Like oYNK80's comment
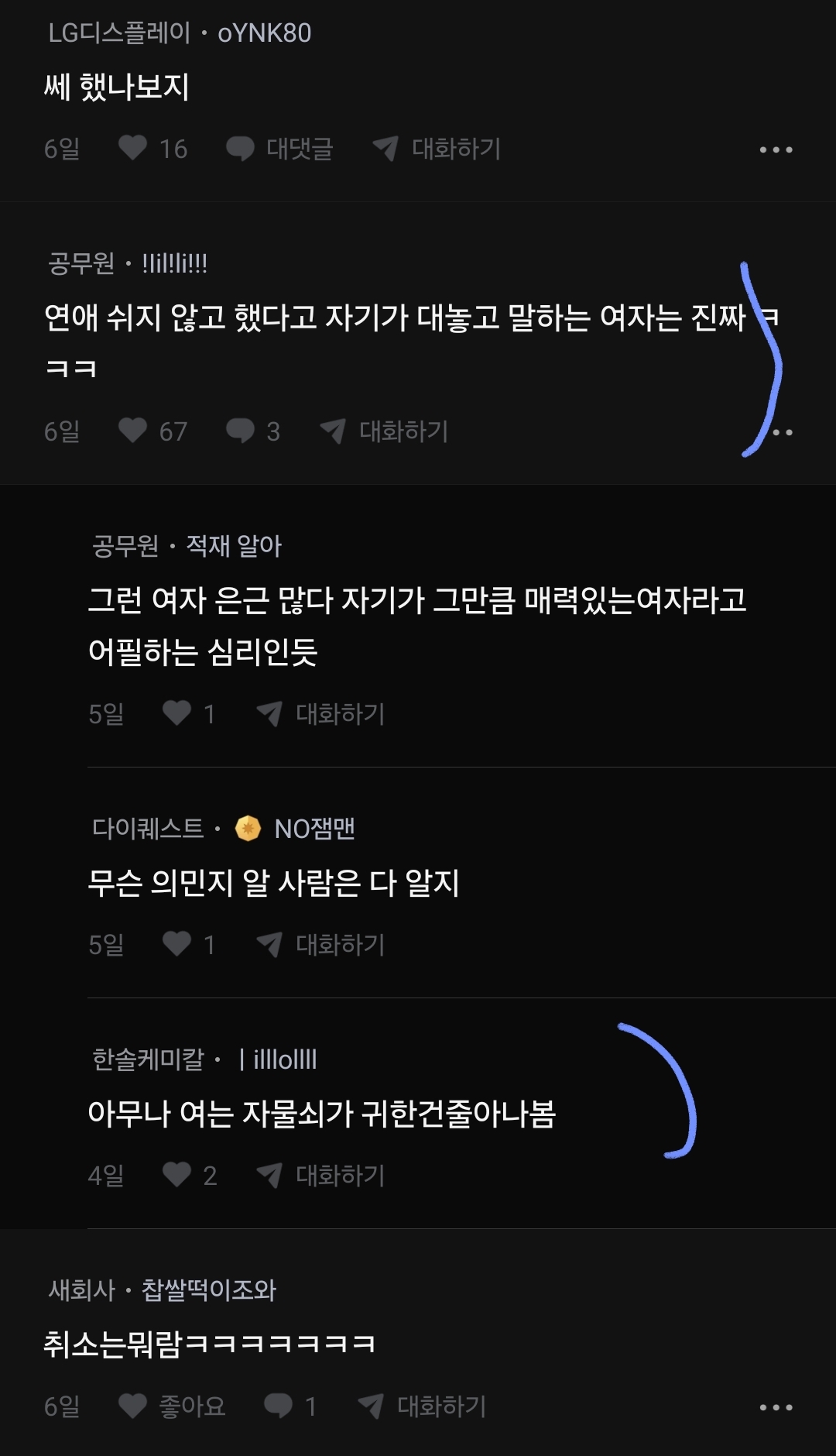This screenshot has height=1456, width=836. tap(133, 148)
